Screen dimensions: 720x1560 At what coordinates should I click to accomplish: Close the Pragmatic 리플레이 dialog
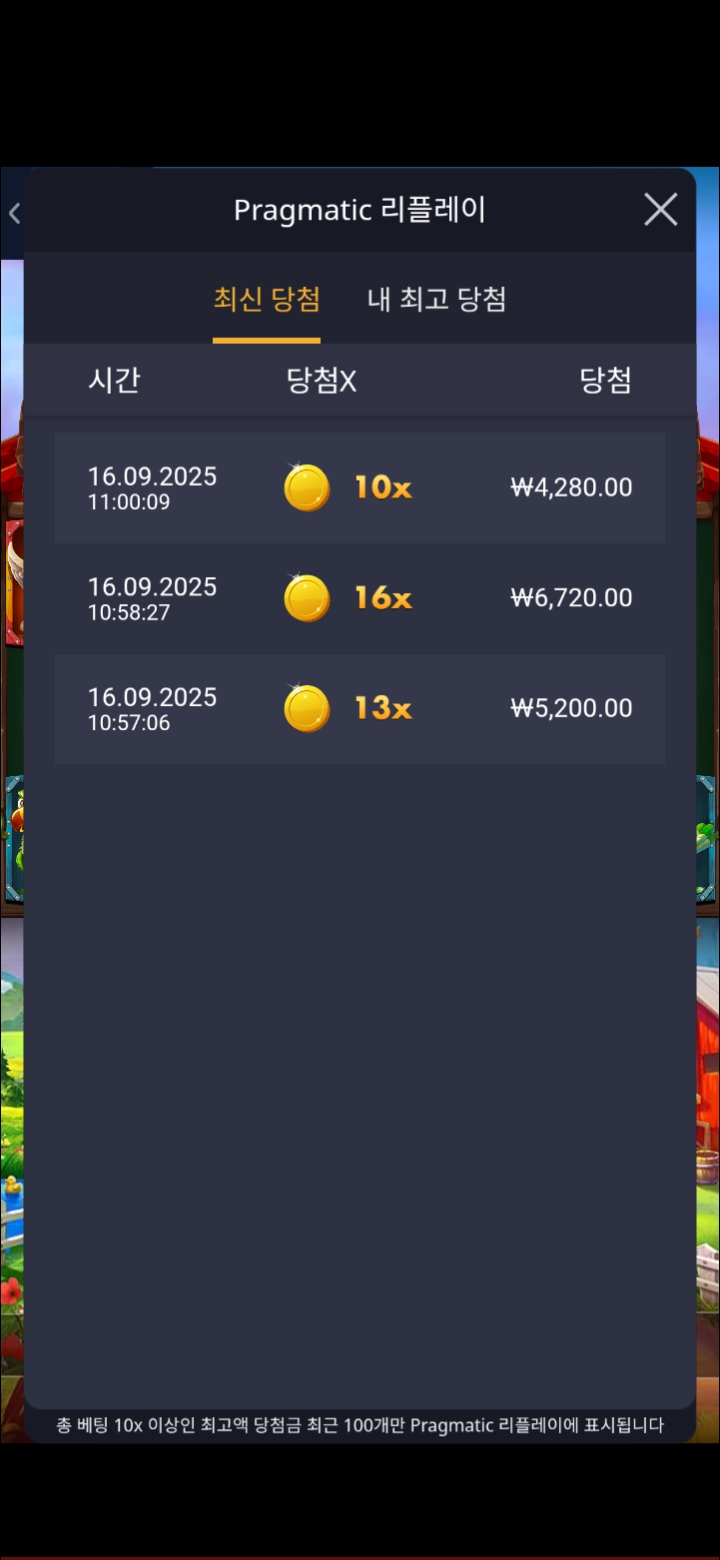(660, 210)
